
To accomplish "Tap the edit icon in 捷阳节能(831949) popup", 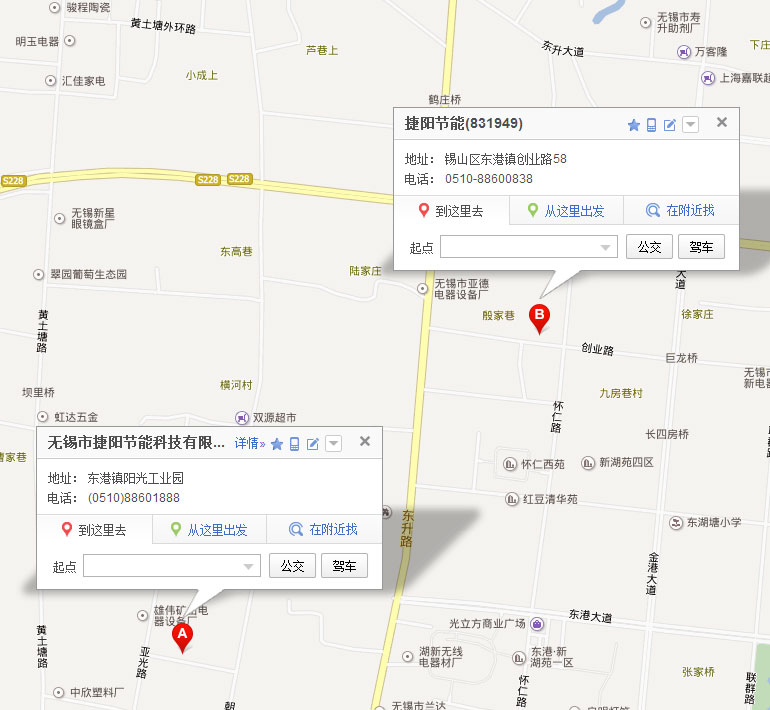I will [x=670, y=125].
